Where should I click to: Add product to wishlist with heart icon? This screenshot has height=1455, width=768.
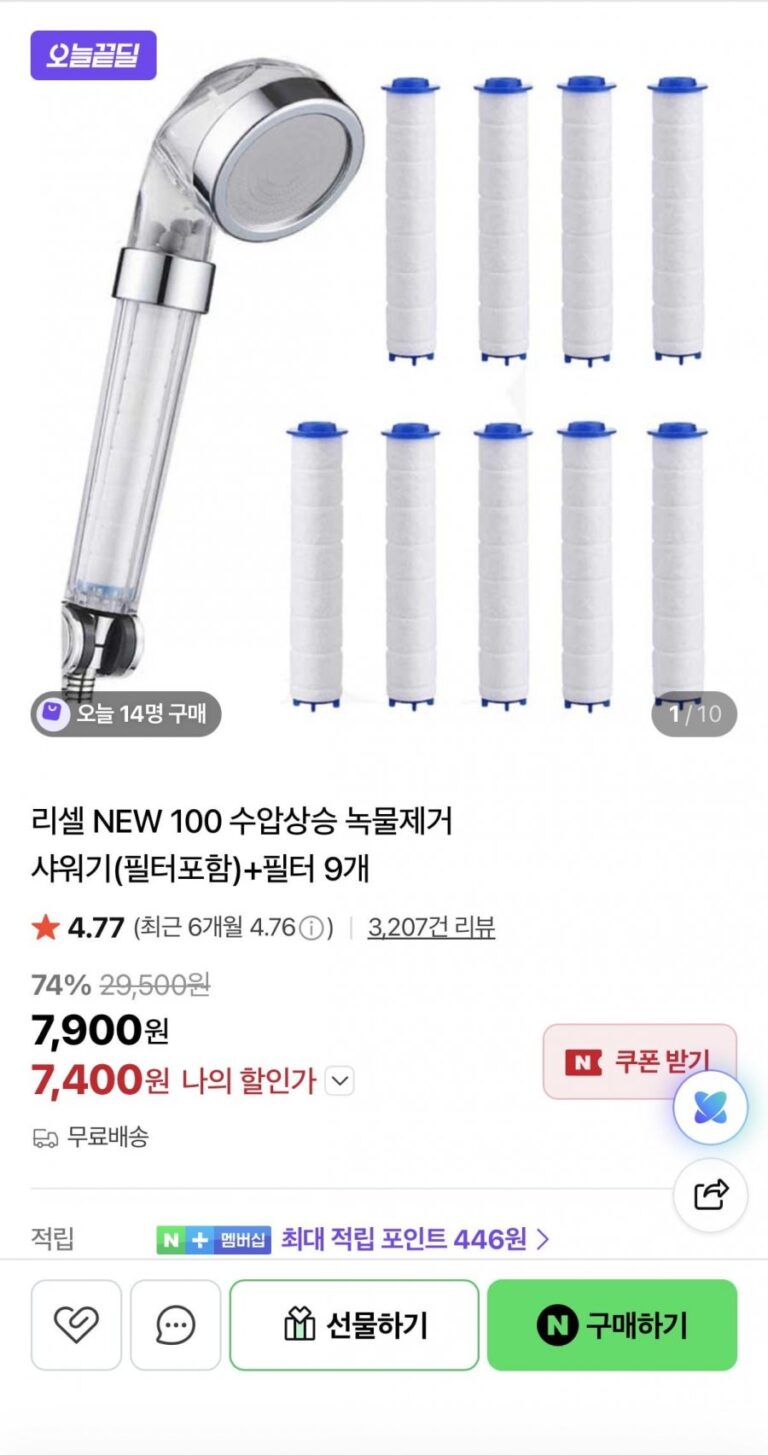[x=76, y=1325]
